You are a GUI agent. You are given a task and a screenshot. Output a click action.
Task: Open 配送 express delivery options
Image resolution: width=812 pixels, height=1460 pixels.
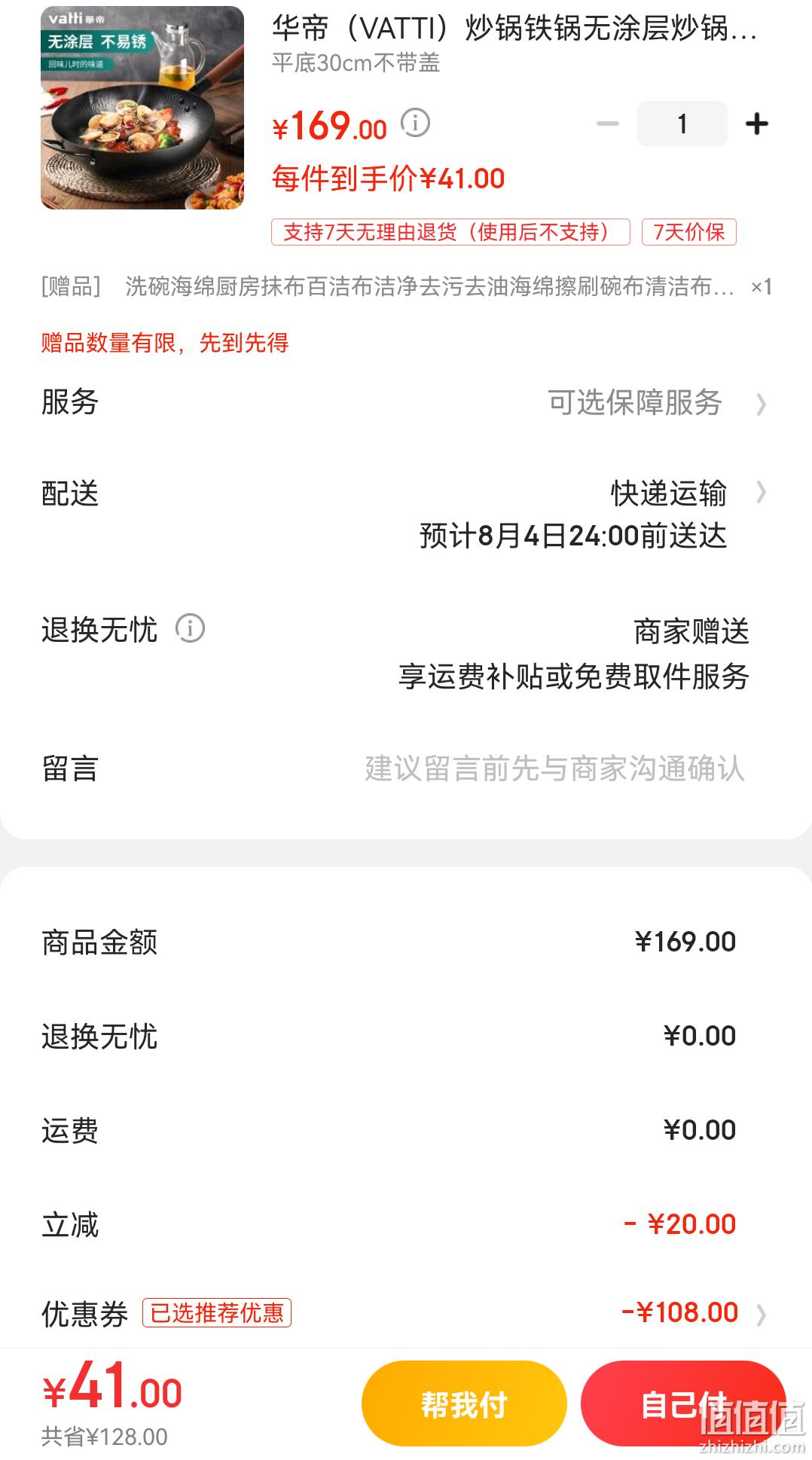pos(406,515)
